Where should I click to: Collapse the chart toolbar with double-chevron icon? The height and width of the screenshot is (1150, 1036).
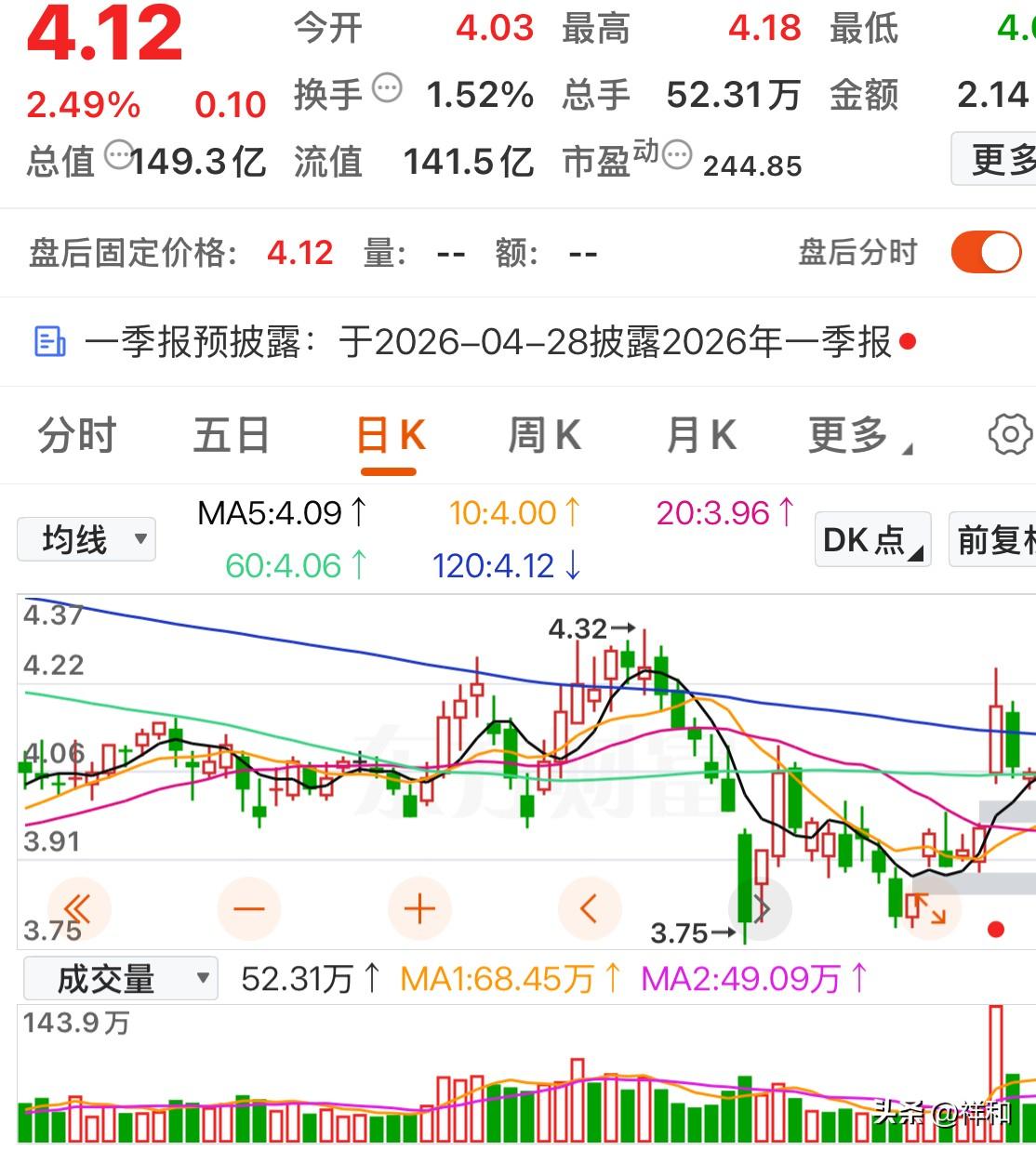pos(78,909)
